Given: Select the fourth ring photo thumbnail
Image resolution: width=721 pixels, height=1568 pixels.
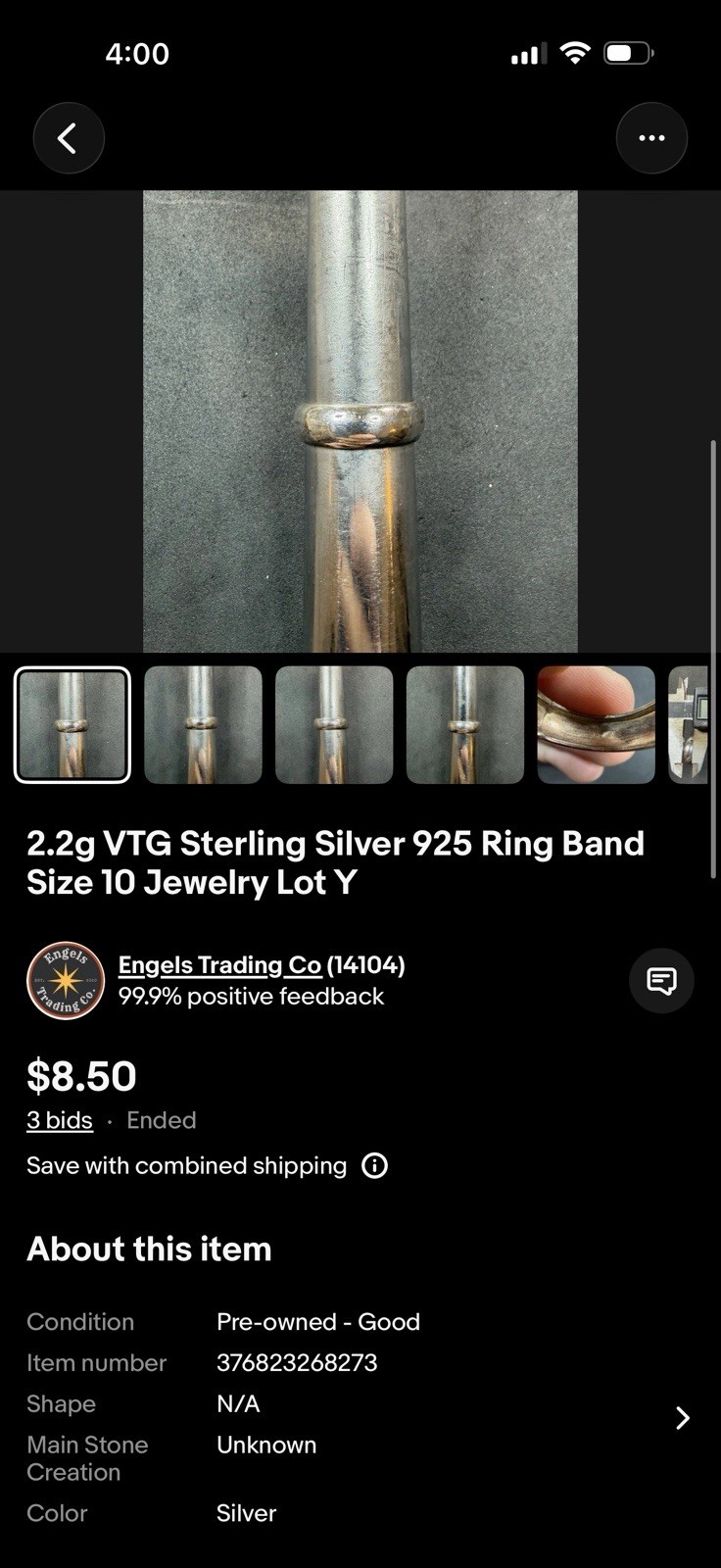Looking at the screenshot, I should (x=465, y=725).
